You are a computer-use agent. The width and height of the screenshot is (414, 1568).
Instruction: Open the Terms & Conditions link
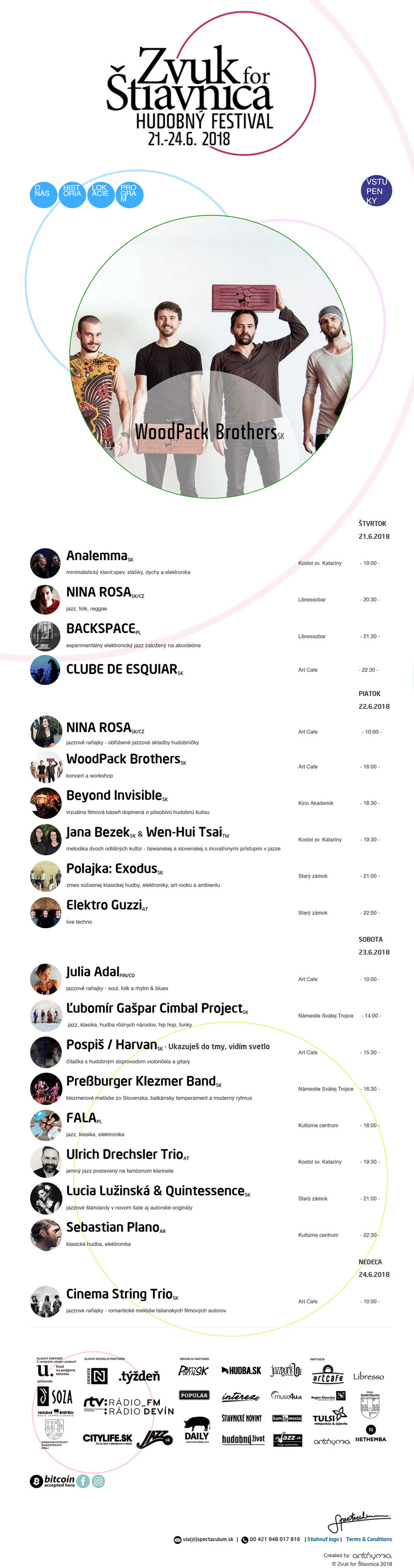coord(369,1540)
